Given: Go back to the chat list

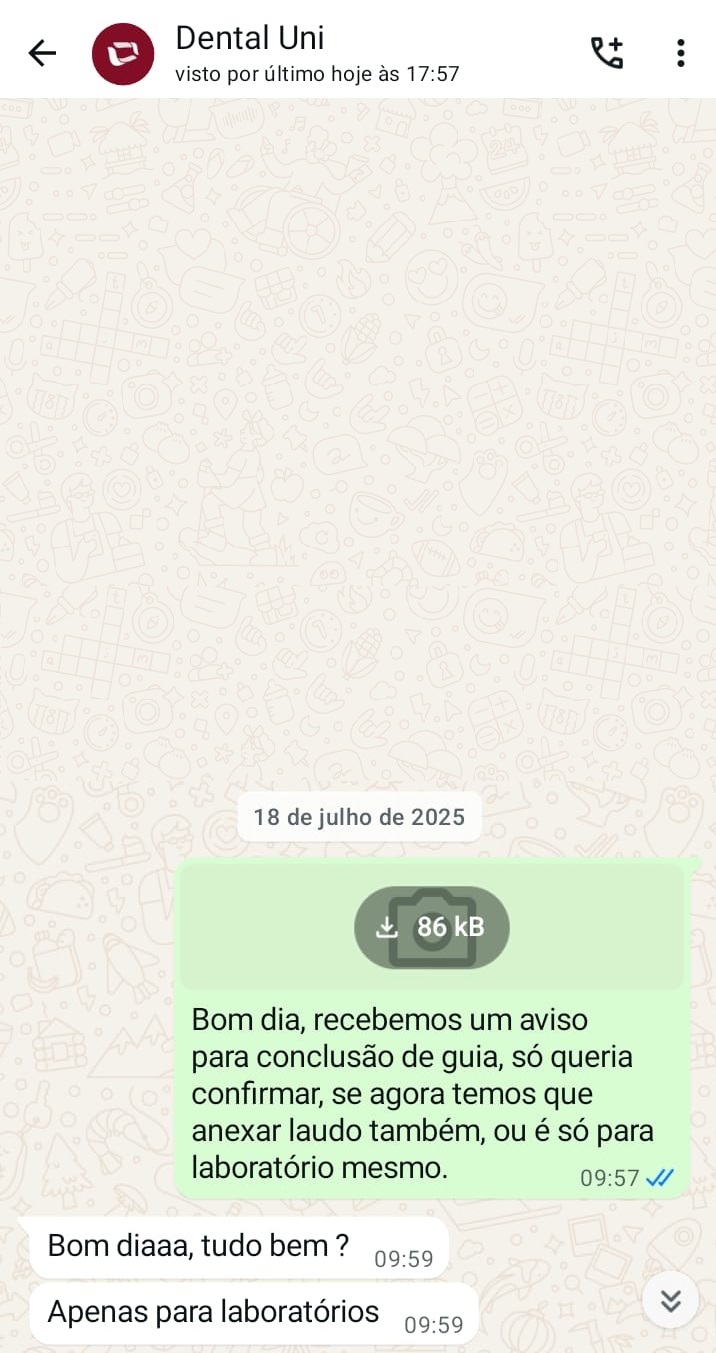Looking at the screenshot, I should pyautogui.click(x=42, y=53).
